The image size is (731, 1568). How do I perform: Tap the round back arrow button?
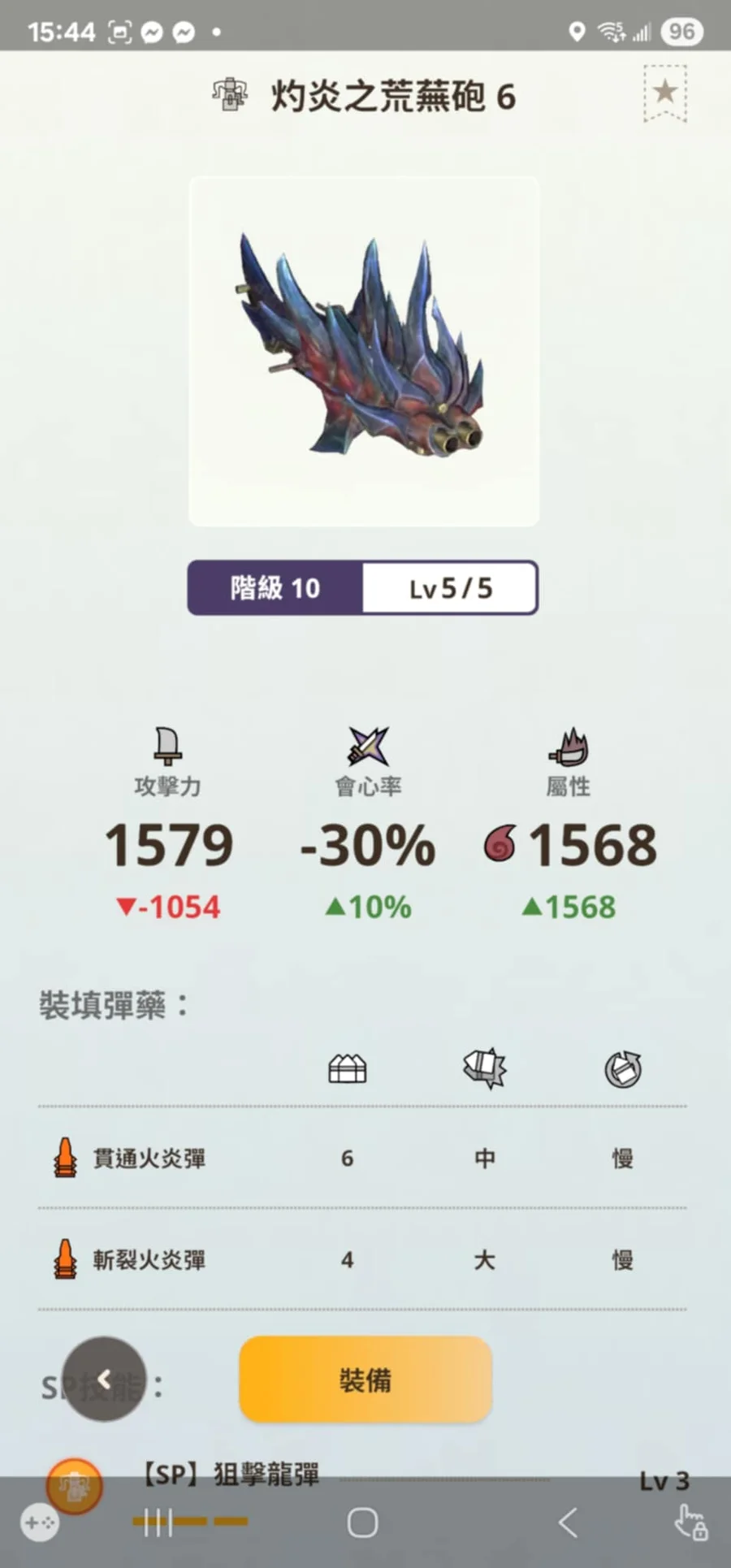pos(104,1379)
